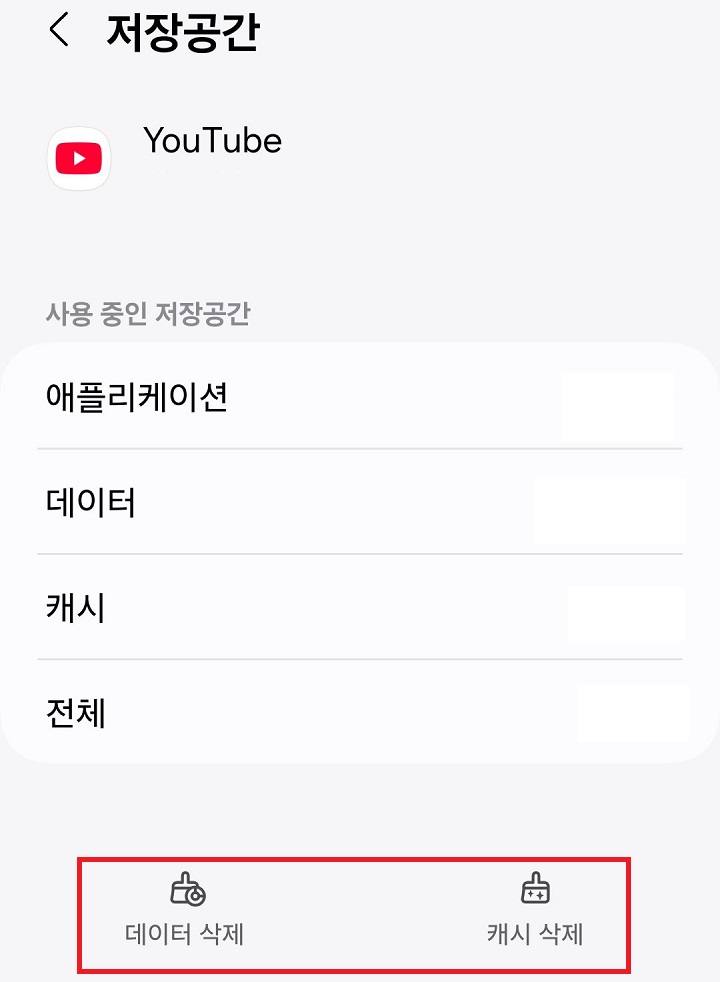
Task: Select the 애플리케이션 row
Action: click(x=360, y=399)
